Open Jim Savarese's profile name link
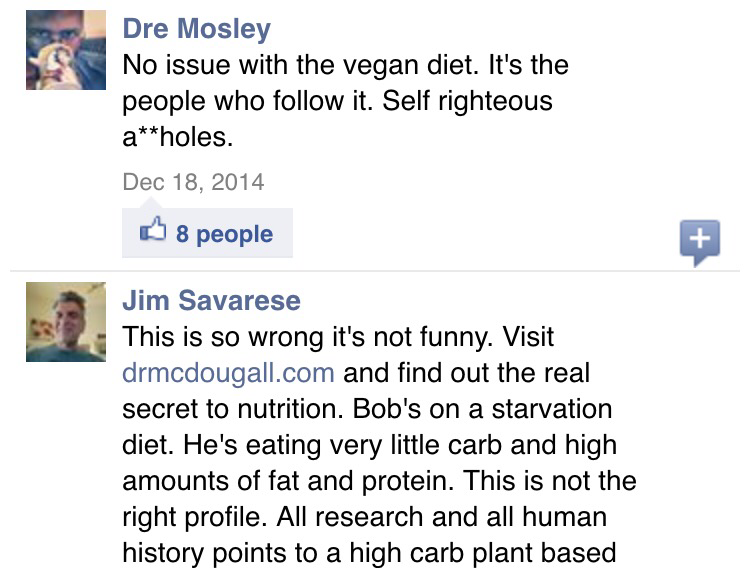 pos(211,300)
